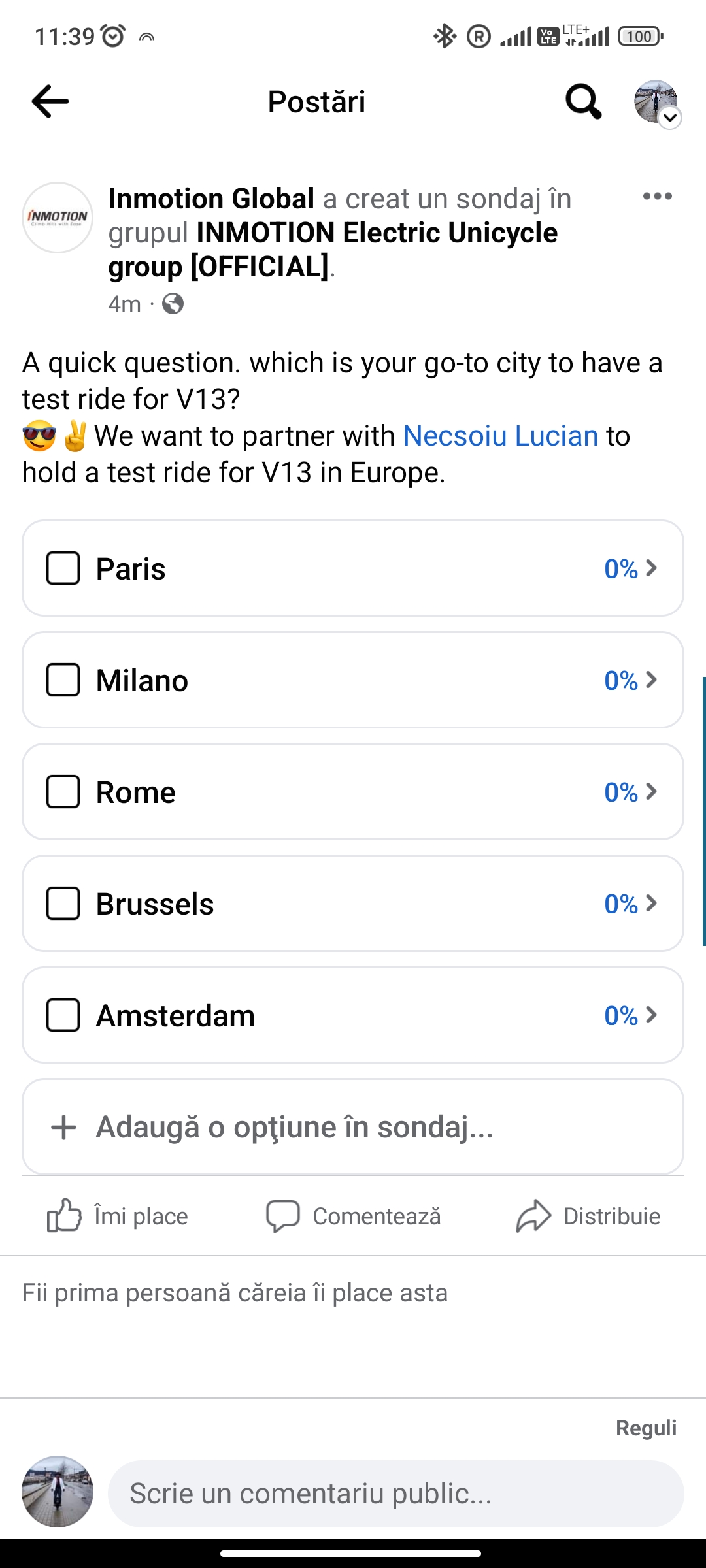Open the Inmotion Global profile name

pyautogui.click(x=211, y=199)
